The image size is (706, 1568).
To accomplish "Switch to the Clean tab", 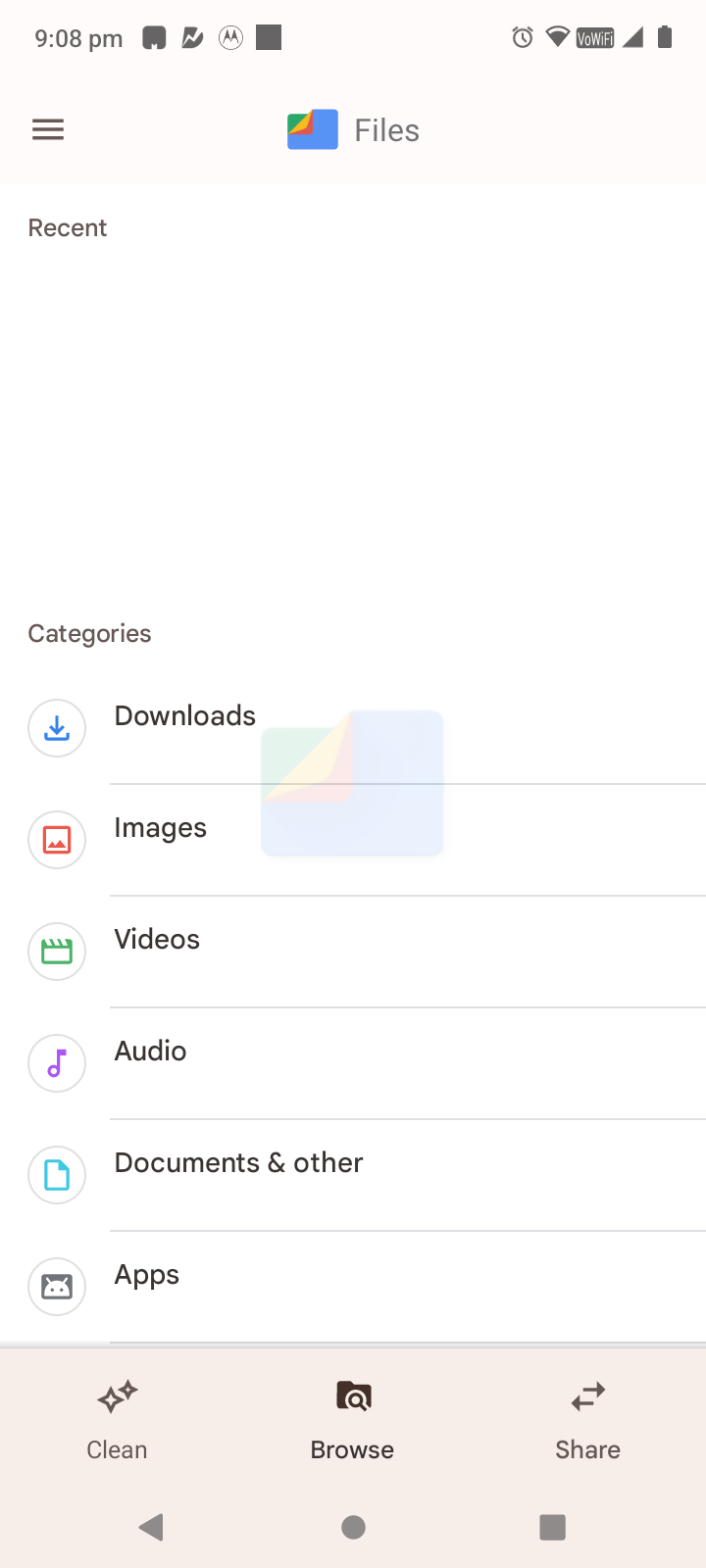I will (117, 1419).
